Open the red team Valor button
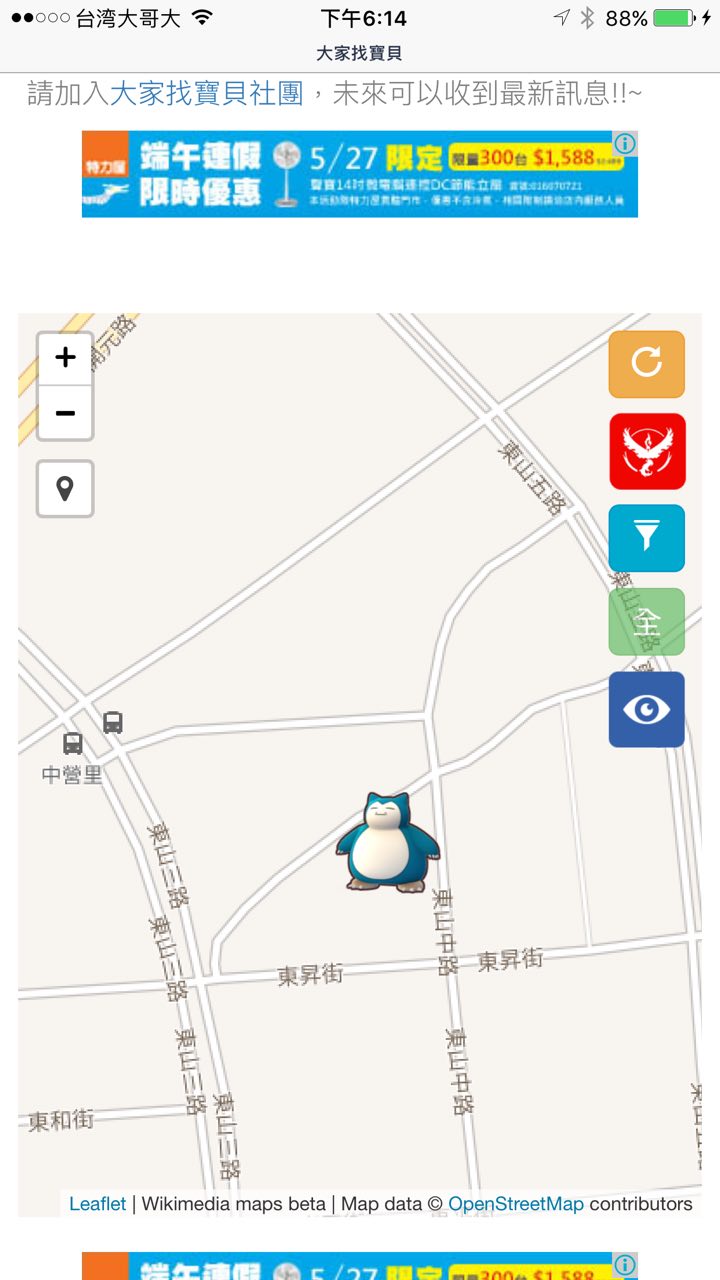This screenshot has width=720, height=1280. click(647, 451)
